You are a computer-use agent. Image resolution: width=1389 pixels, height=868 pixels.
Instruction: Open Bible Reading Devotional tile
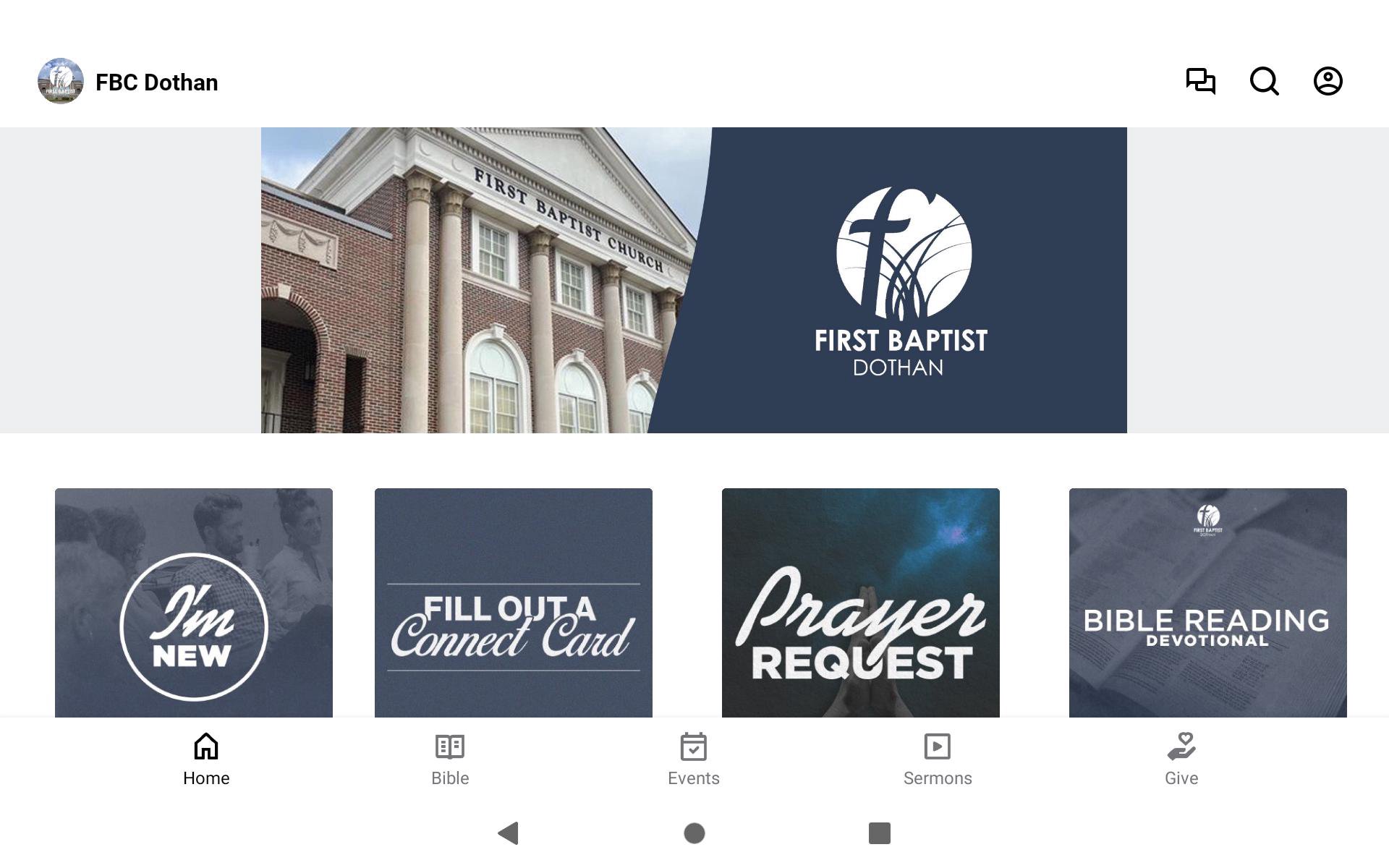point(1208,603)
